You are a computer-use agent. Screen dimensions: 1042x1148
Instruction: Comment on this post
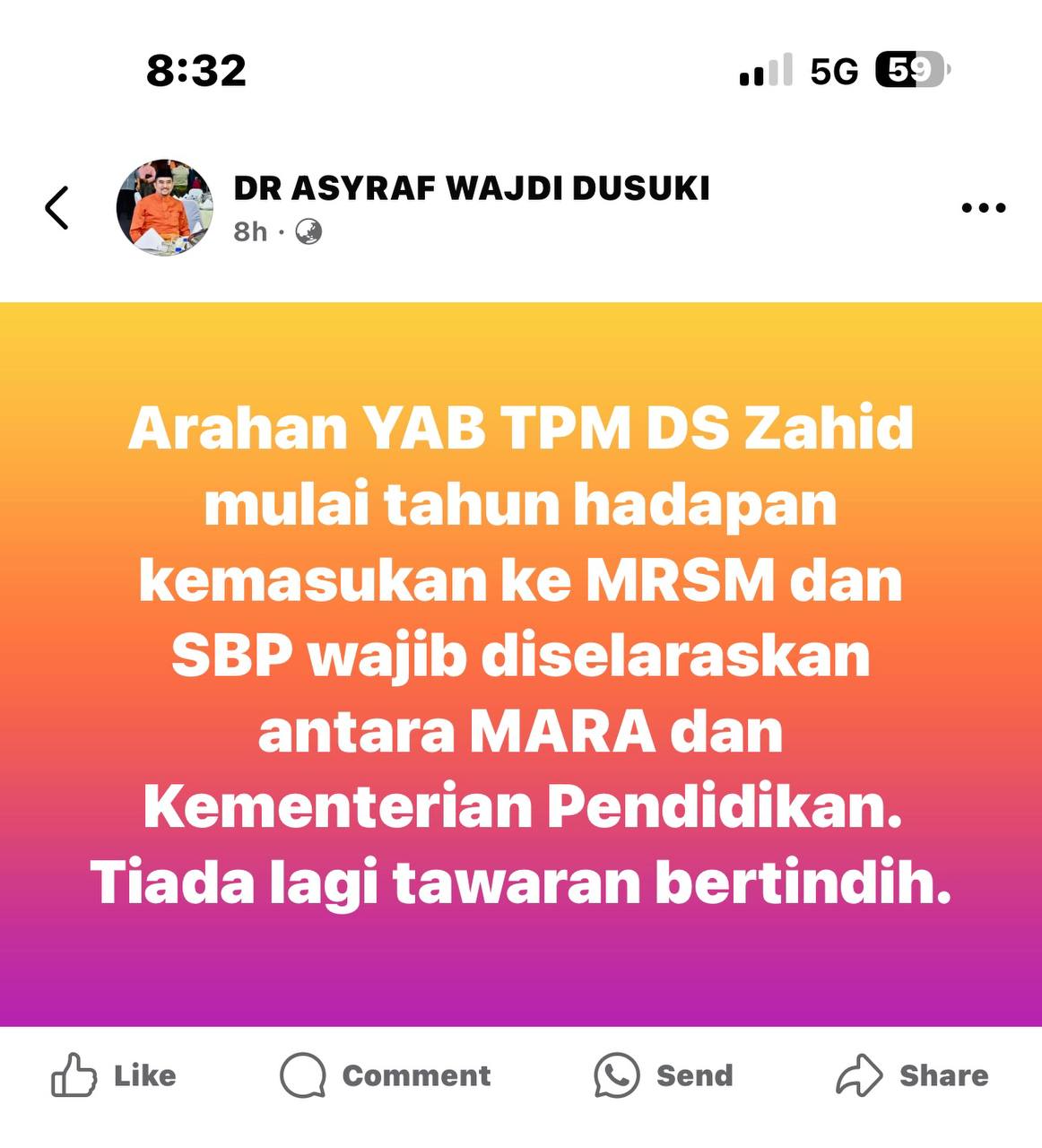click(x=386, y=1075)
